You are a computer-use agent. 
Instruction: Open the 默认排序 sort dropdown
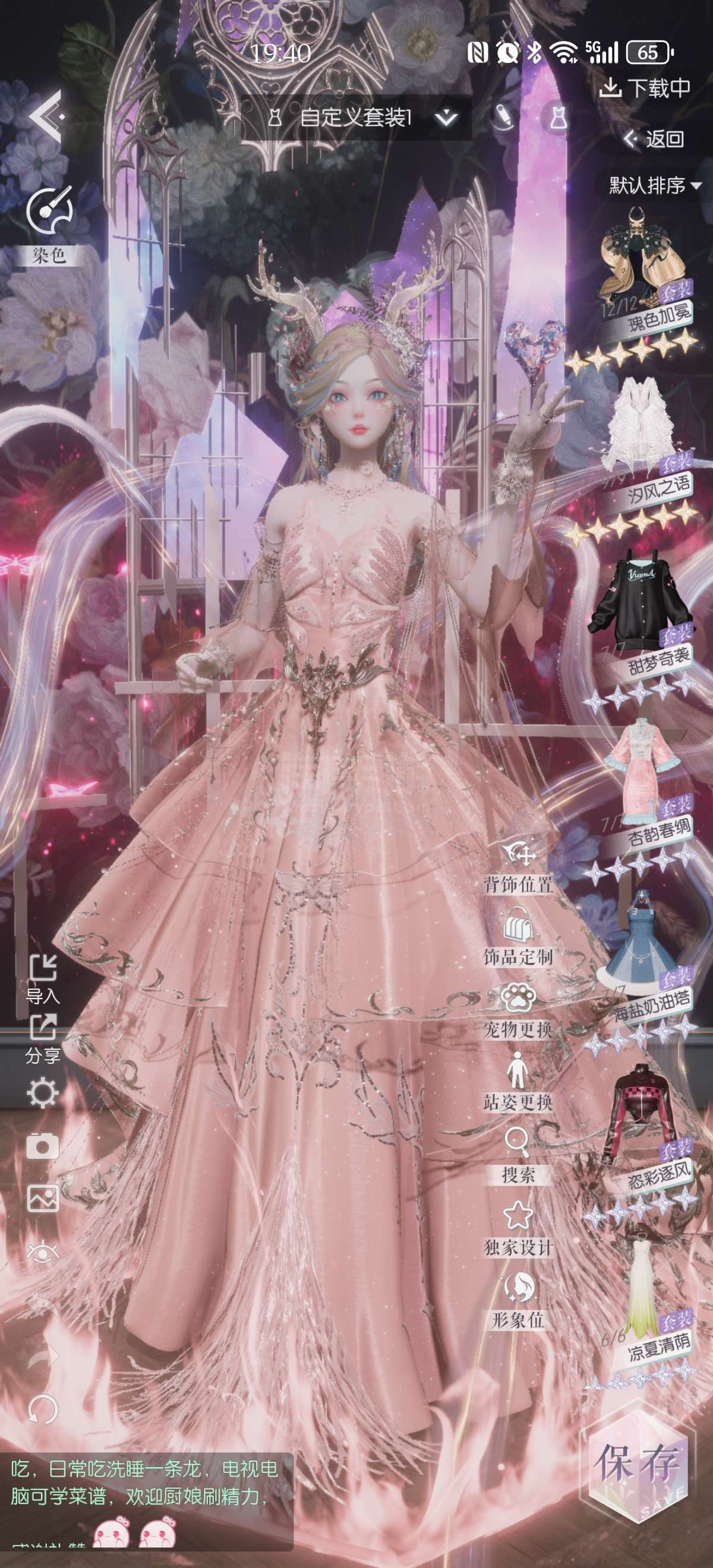pos(654,185)
